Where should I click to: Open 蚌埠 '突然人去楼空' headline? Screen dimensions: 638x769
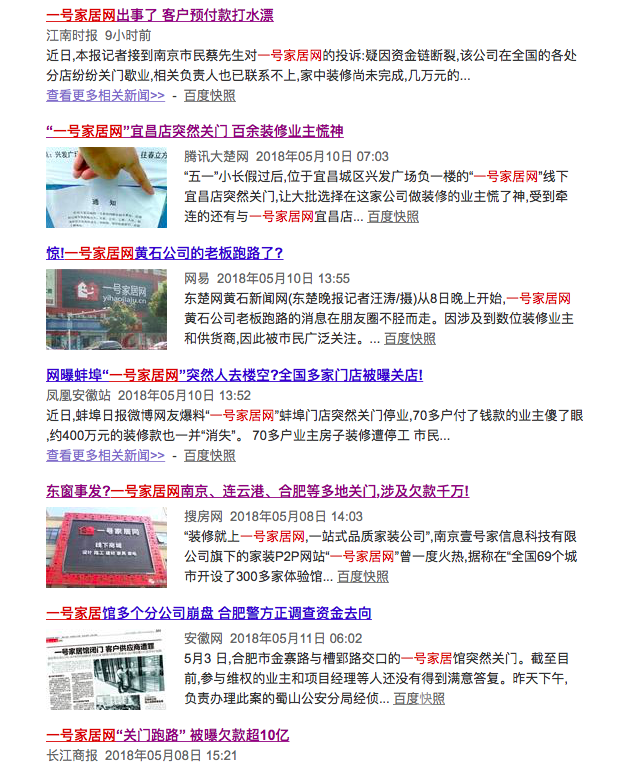(234, 375)
